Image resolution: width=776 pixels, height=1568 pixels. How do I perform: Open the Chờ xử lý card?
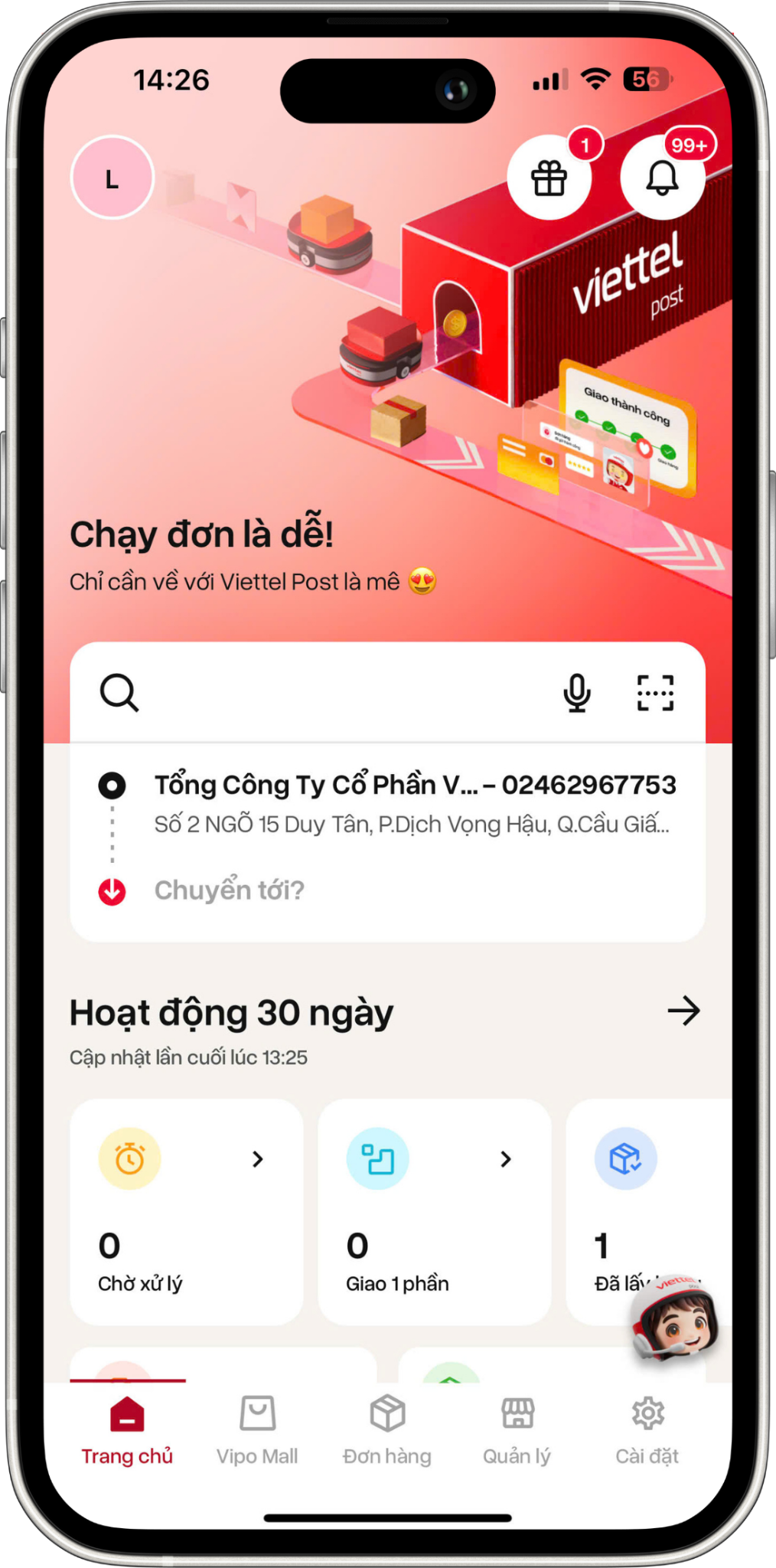coord(186,1211)
